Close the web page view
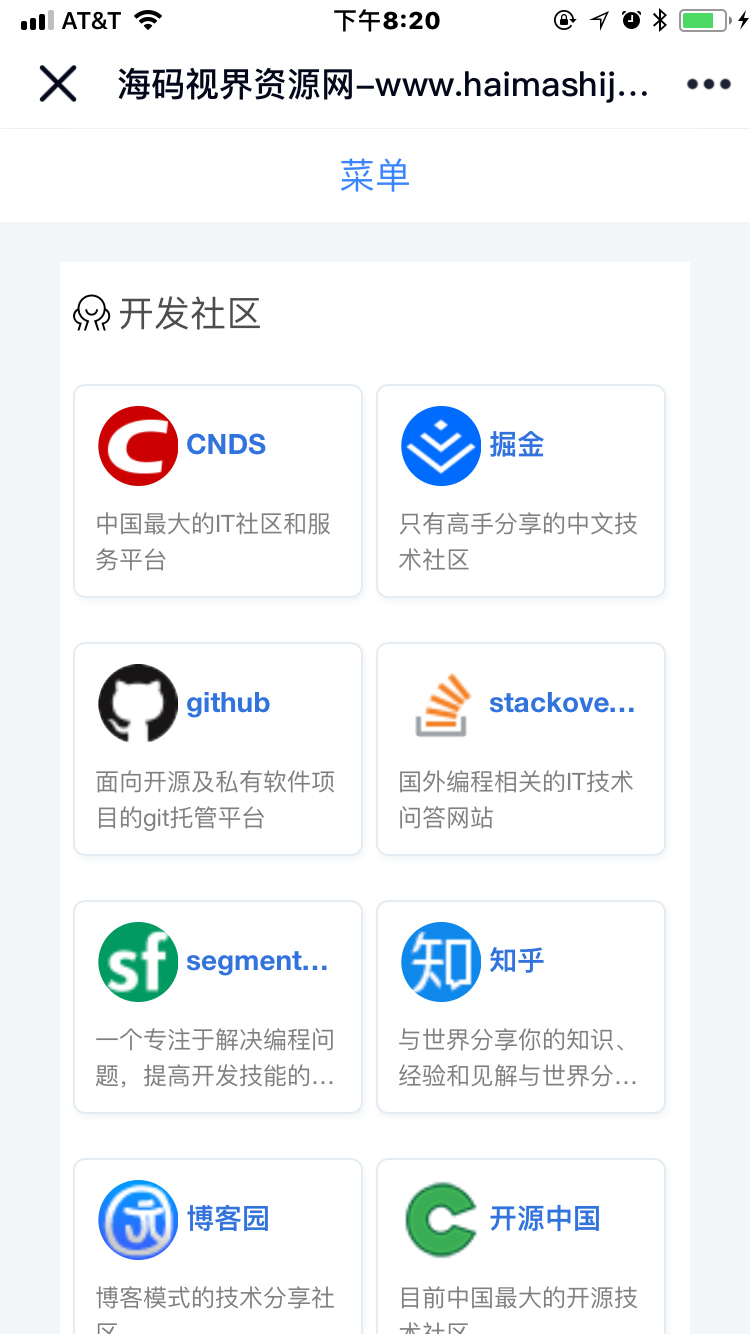Screen dimensions: 750x1334 (58, 84)
